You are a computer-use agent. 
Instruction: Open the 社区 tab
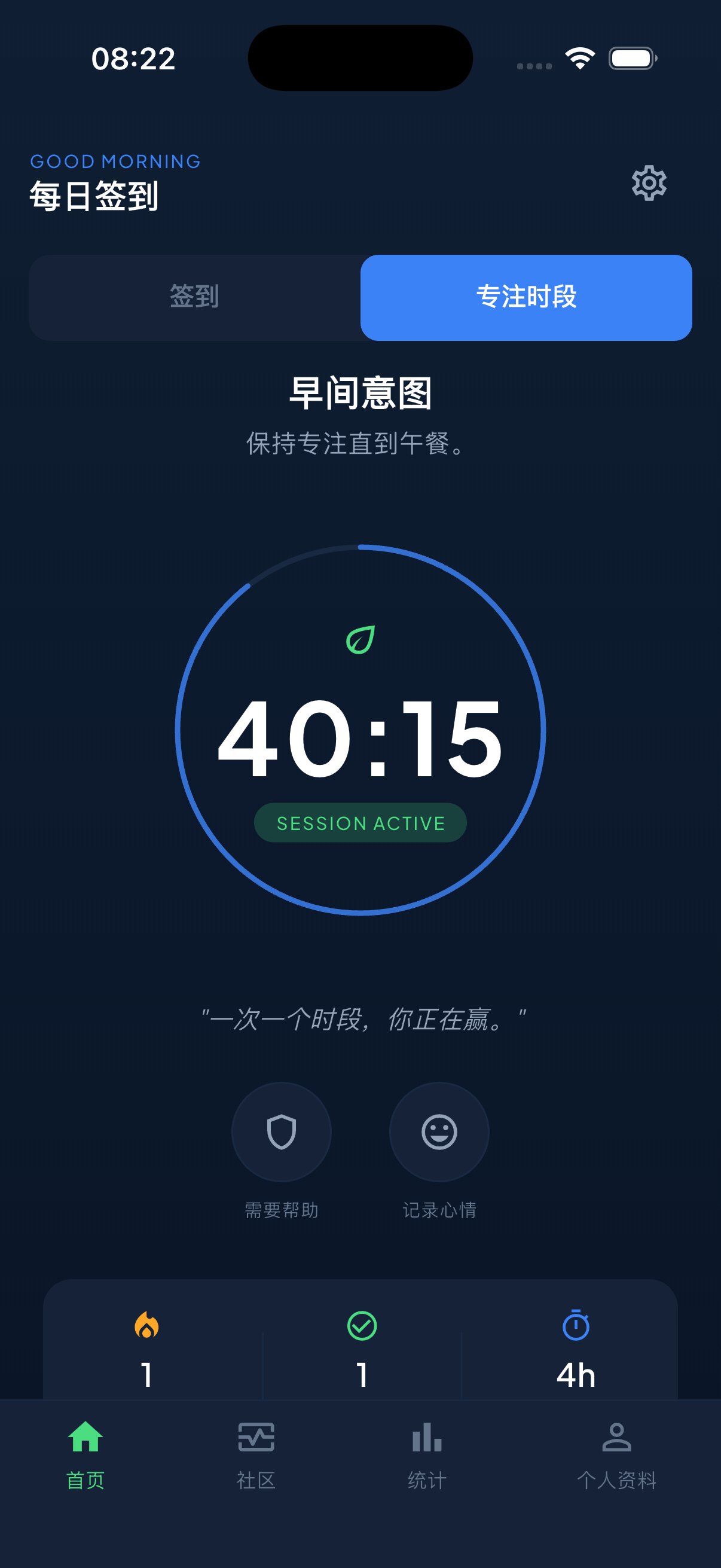point(256,1455)
